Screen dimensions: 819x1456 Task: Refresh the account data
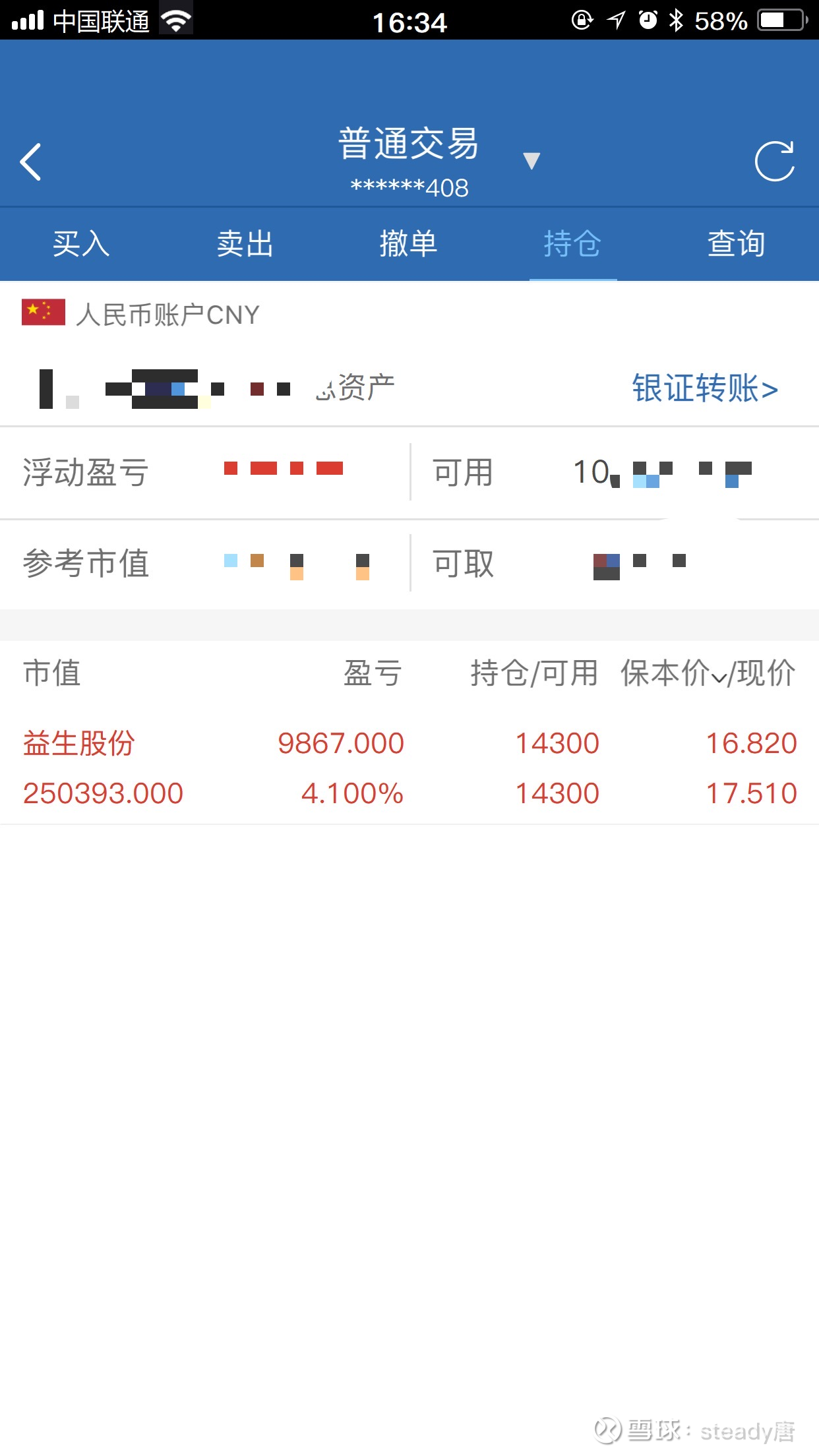pyautogui.click(x=774, y=161)
